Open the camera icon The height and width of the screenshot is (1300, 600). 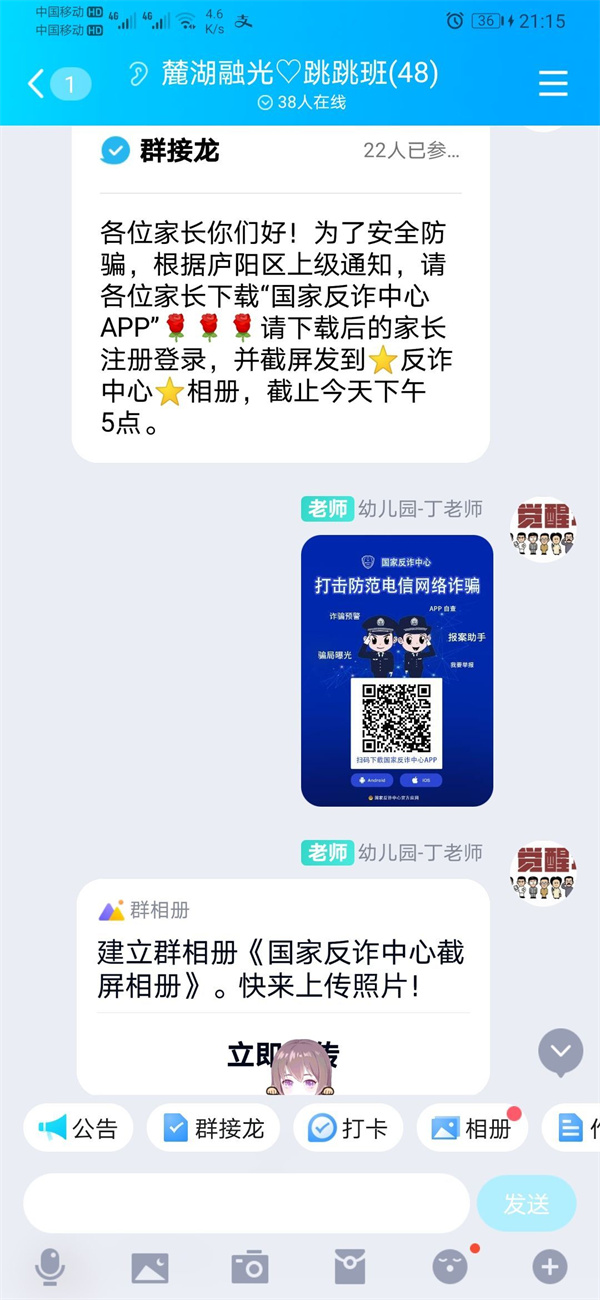tap(250, 1268)
